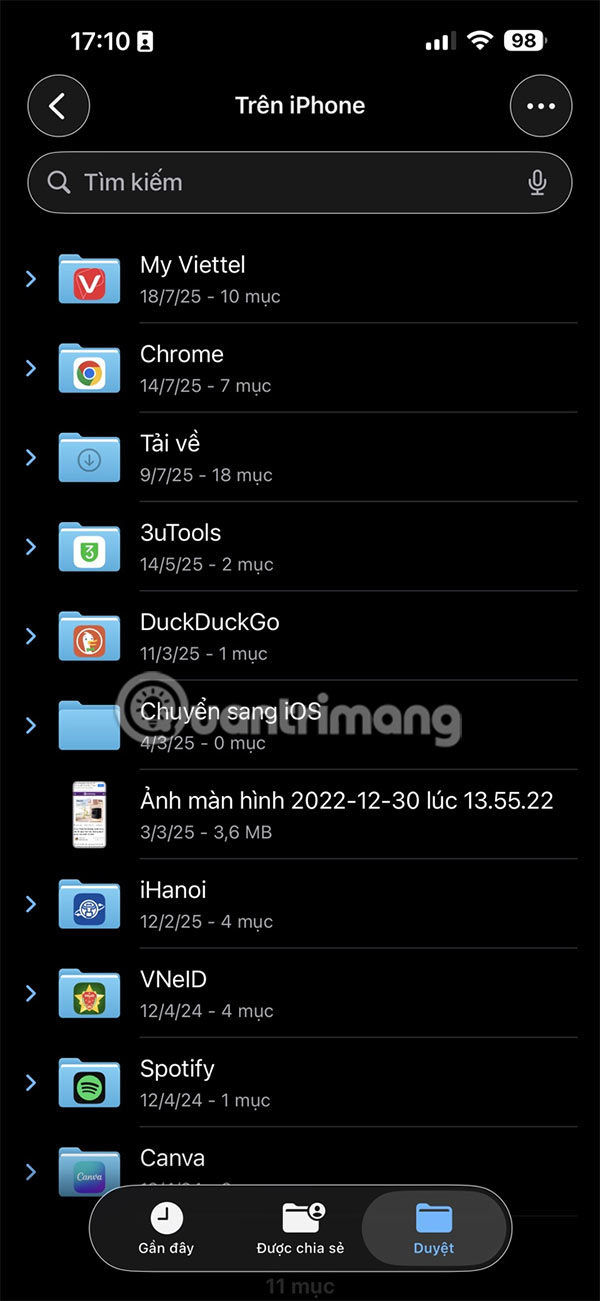This screenshot has height=1301, width=600.
Task: Open the VNeID folder
Action: (174, 993)
